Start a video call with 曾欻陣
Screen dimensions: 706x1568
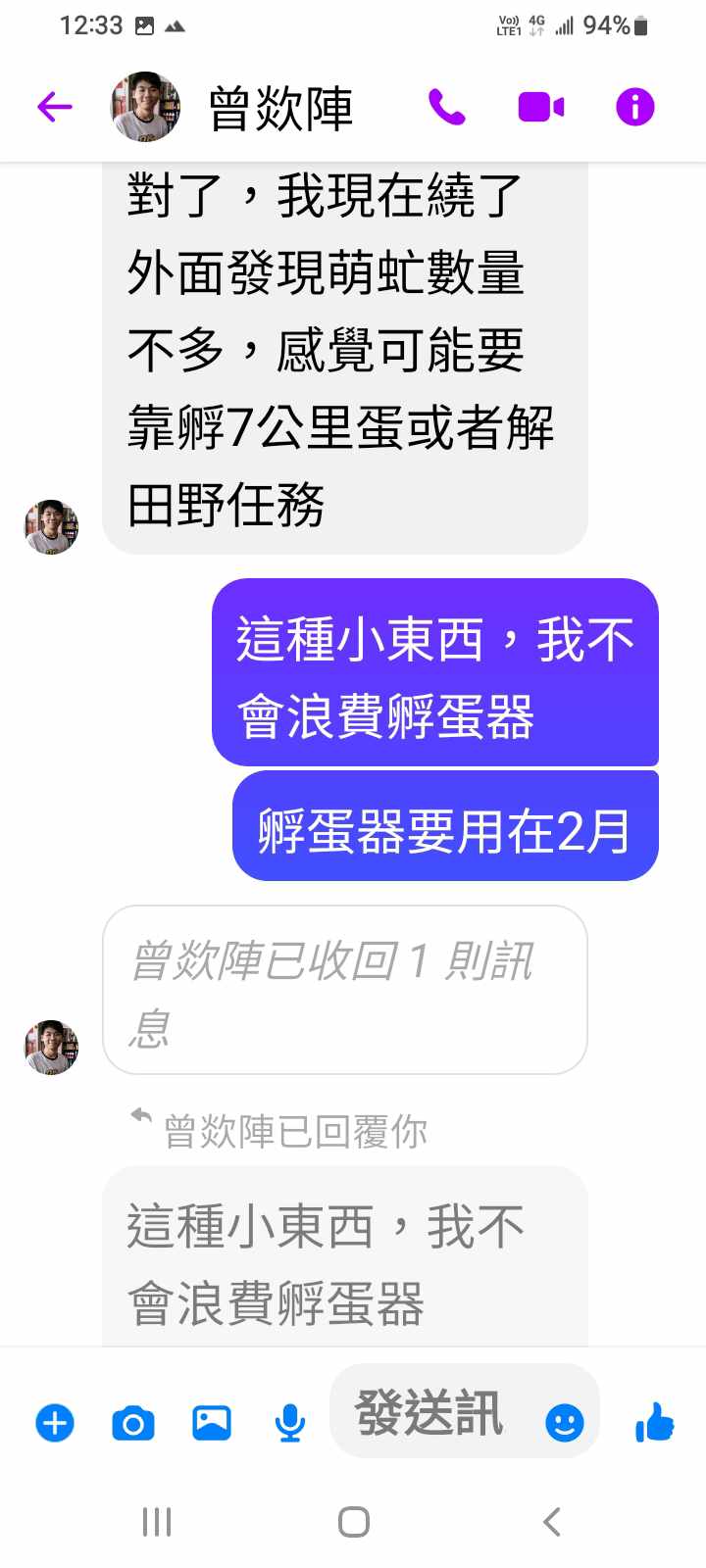coord(540,107)
